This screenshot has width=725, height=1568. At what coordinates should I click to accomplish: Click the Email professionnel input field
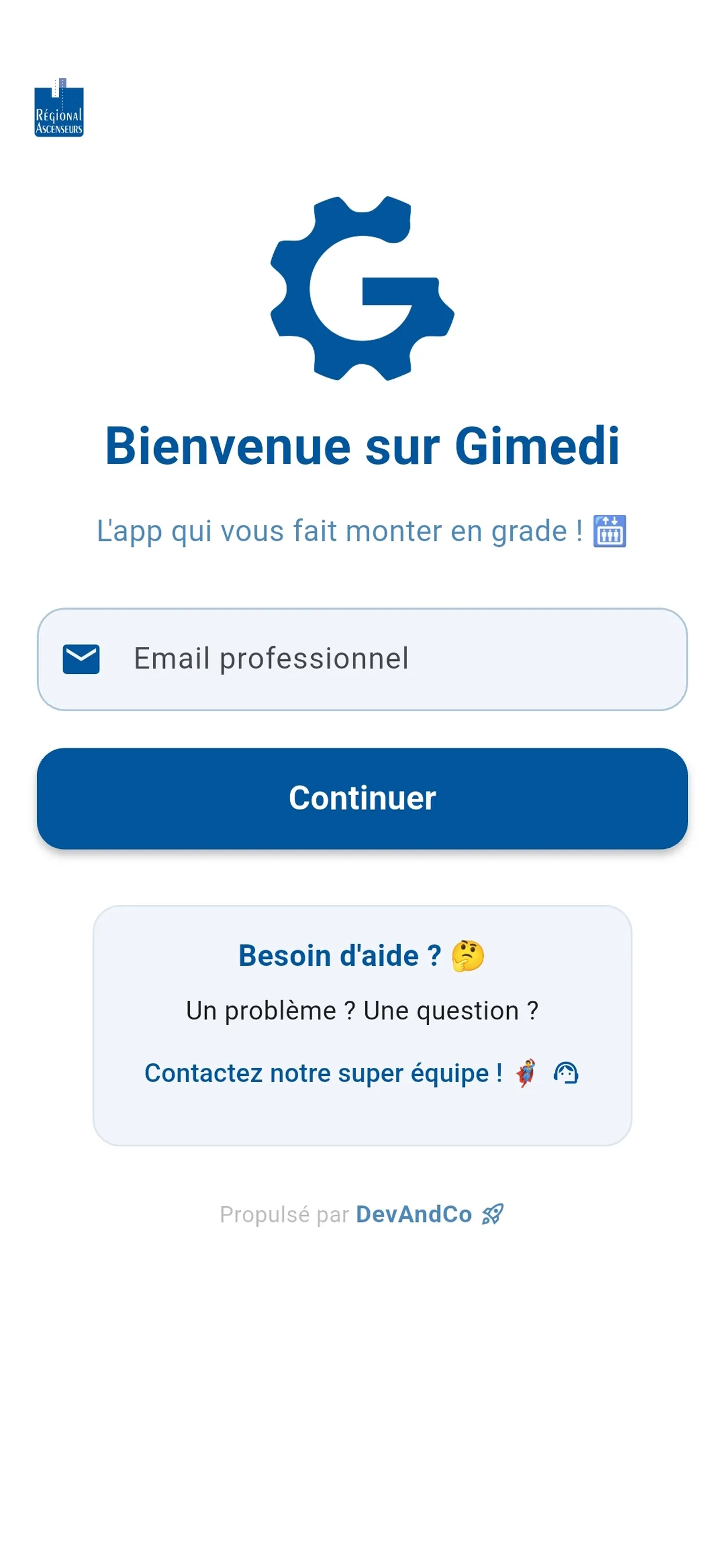(362, 659)
